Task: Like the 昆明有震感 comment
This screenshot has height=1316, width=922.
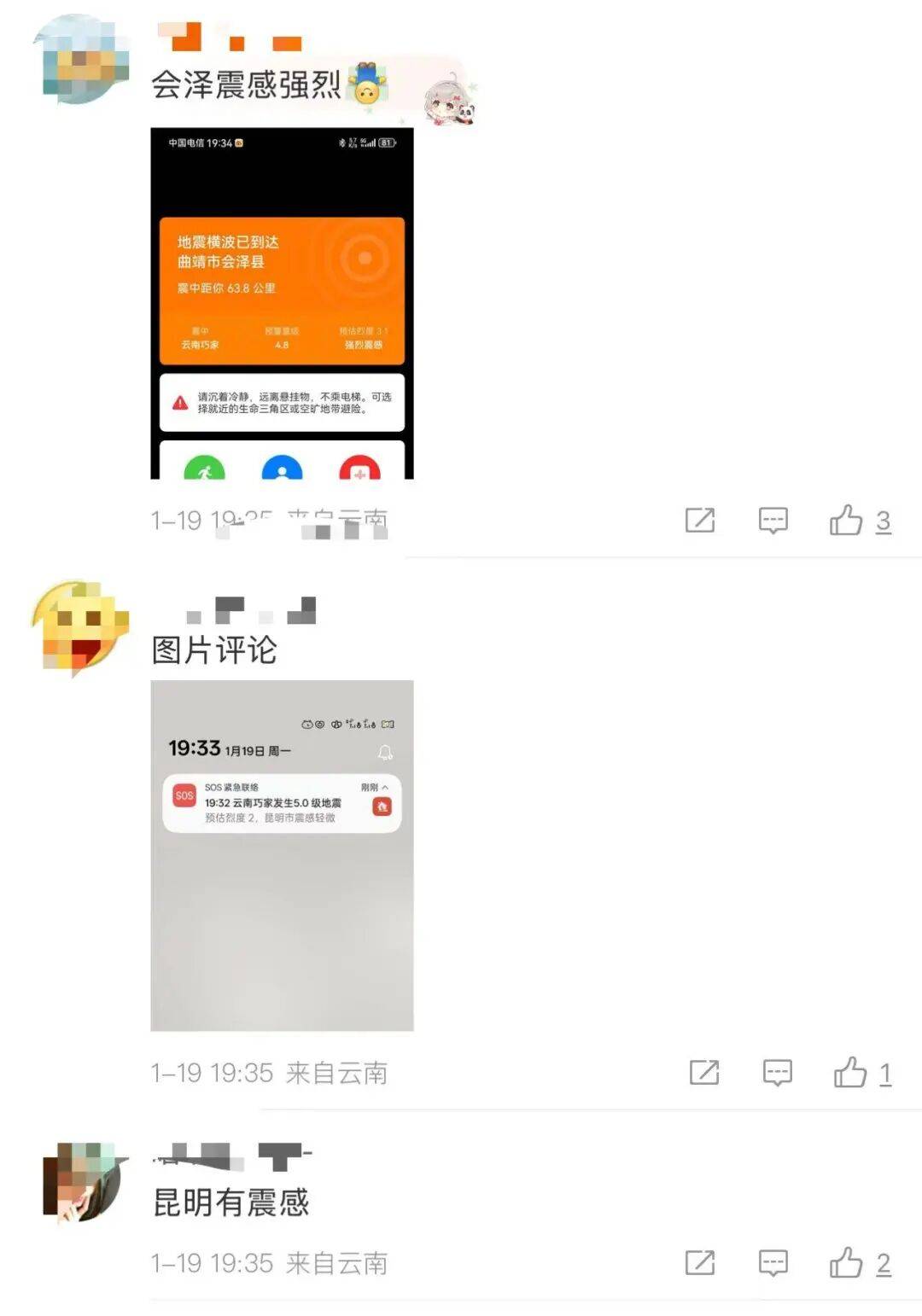Action: pyautogui.click(x=846, y=1262)
